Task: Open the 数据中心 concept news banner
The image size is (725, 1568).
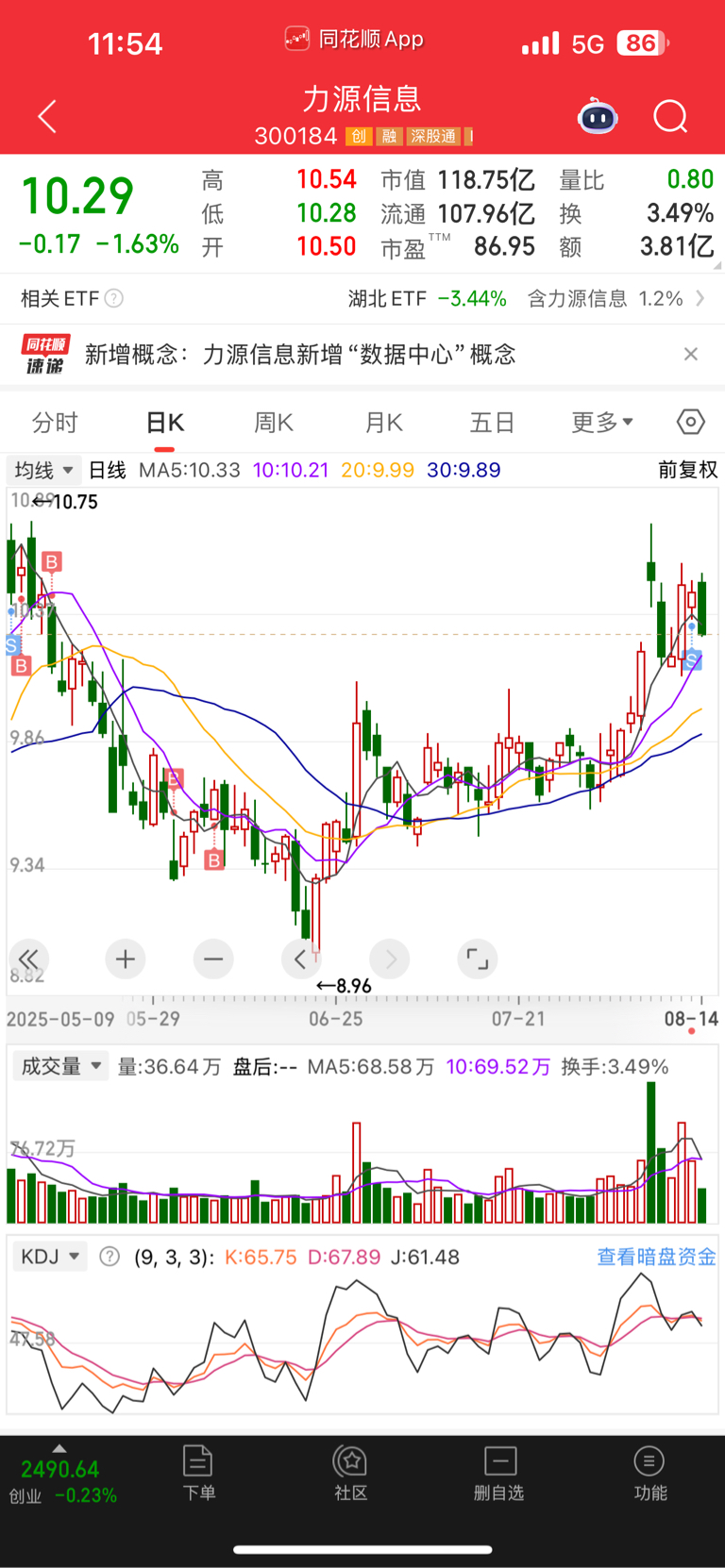Action: click(300, 355)
